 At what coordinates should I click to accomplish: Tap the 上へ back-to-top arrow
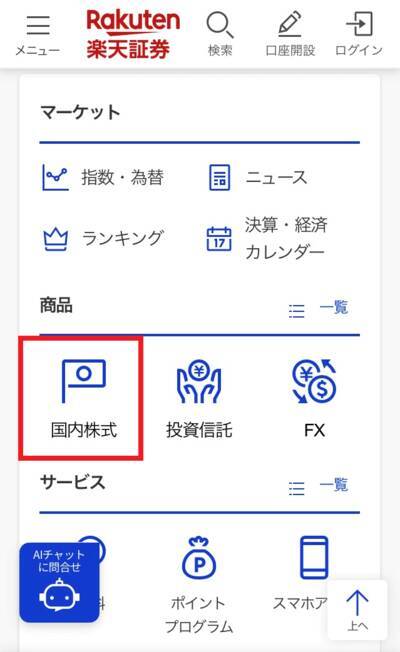(357, 610)
